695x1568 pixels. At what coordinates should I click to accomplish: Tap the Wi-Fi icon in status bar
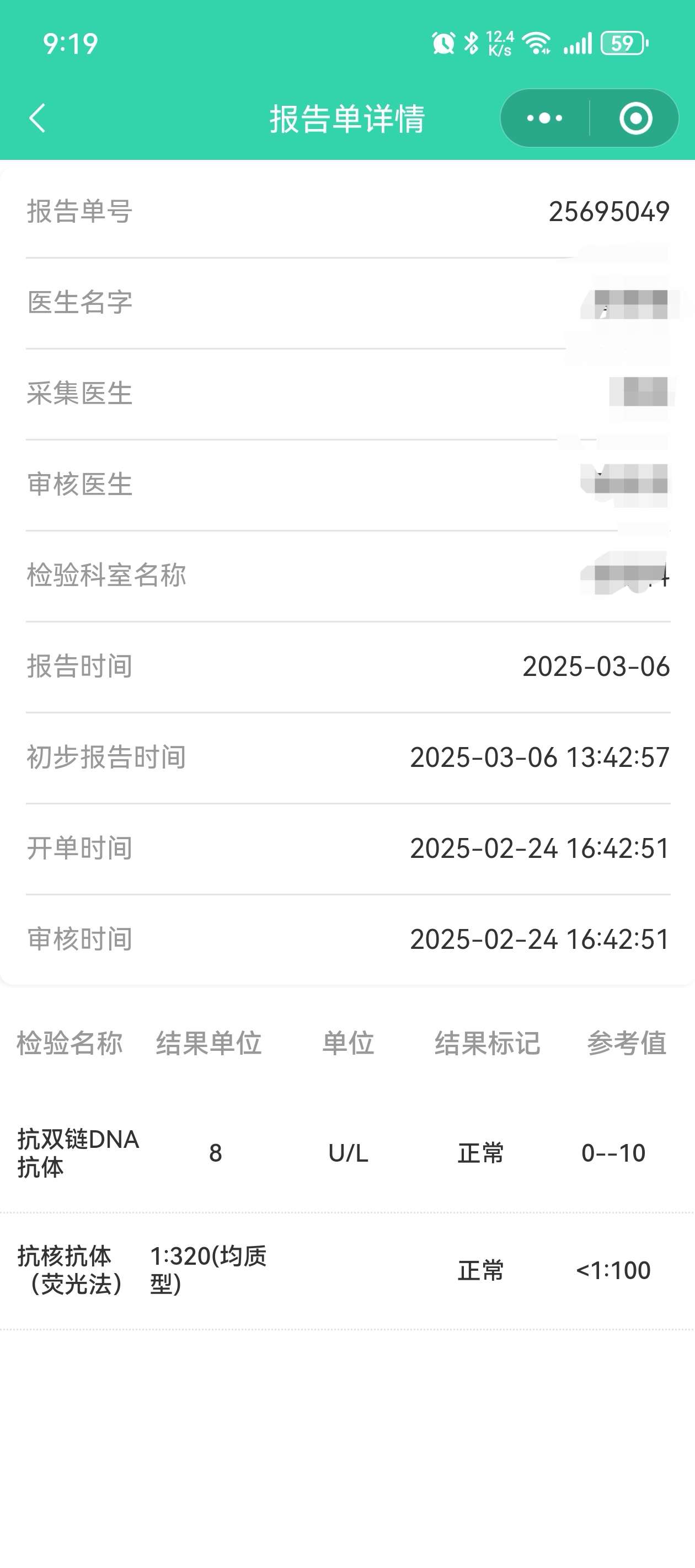(x=538, y=42)
